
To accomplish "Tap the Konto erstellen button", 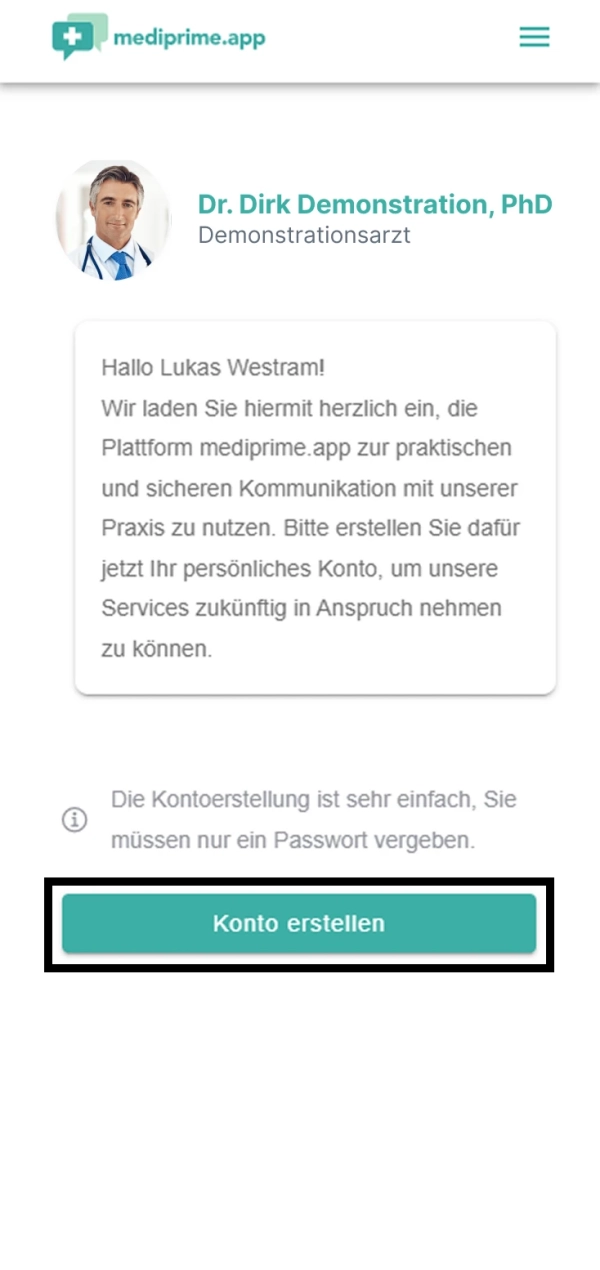I will [299, 923].
